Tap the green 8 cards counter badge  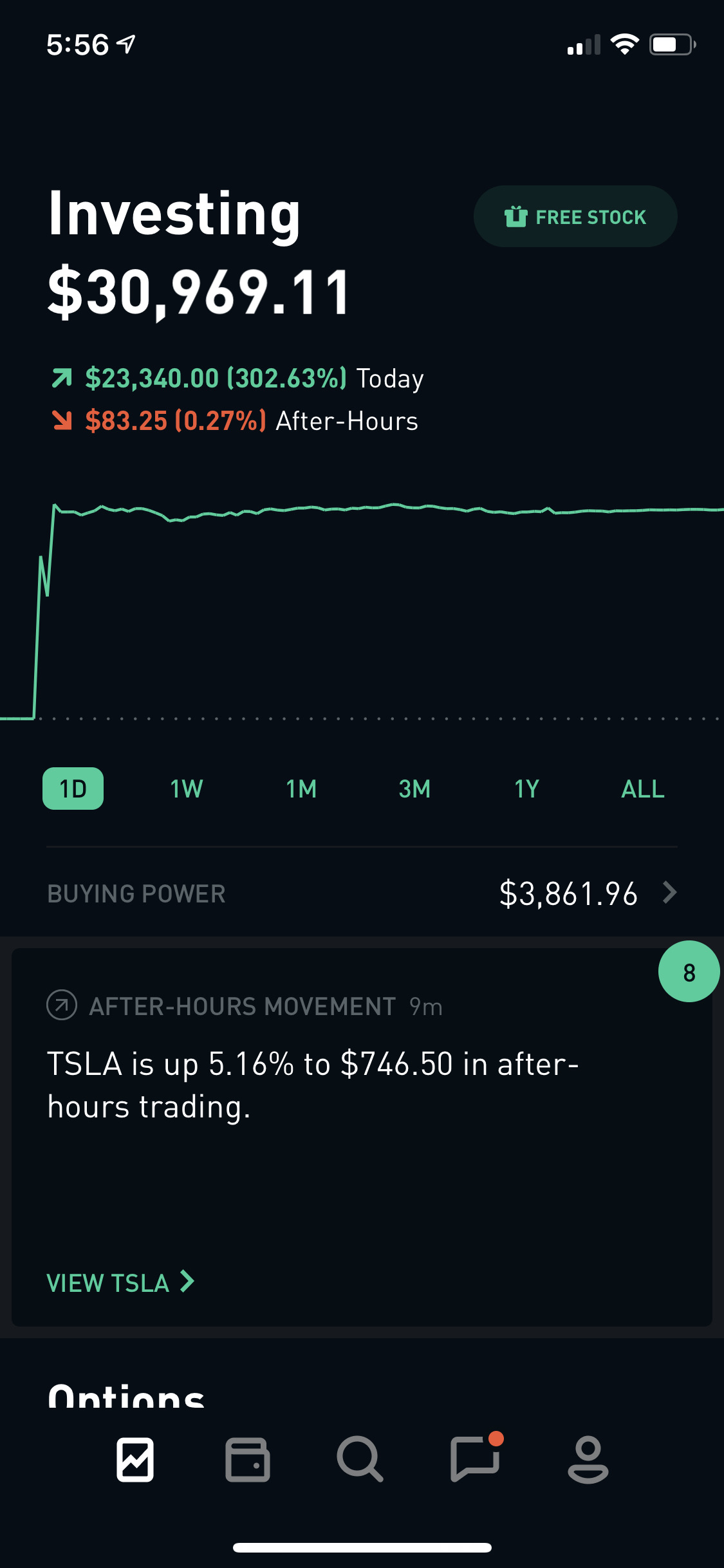(x=689, y=971)
